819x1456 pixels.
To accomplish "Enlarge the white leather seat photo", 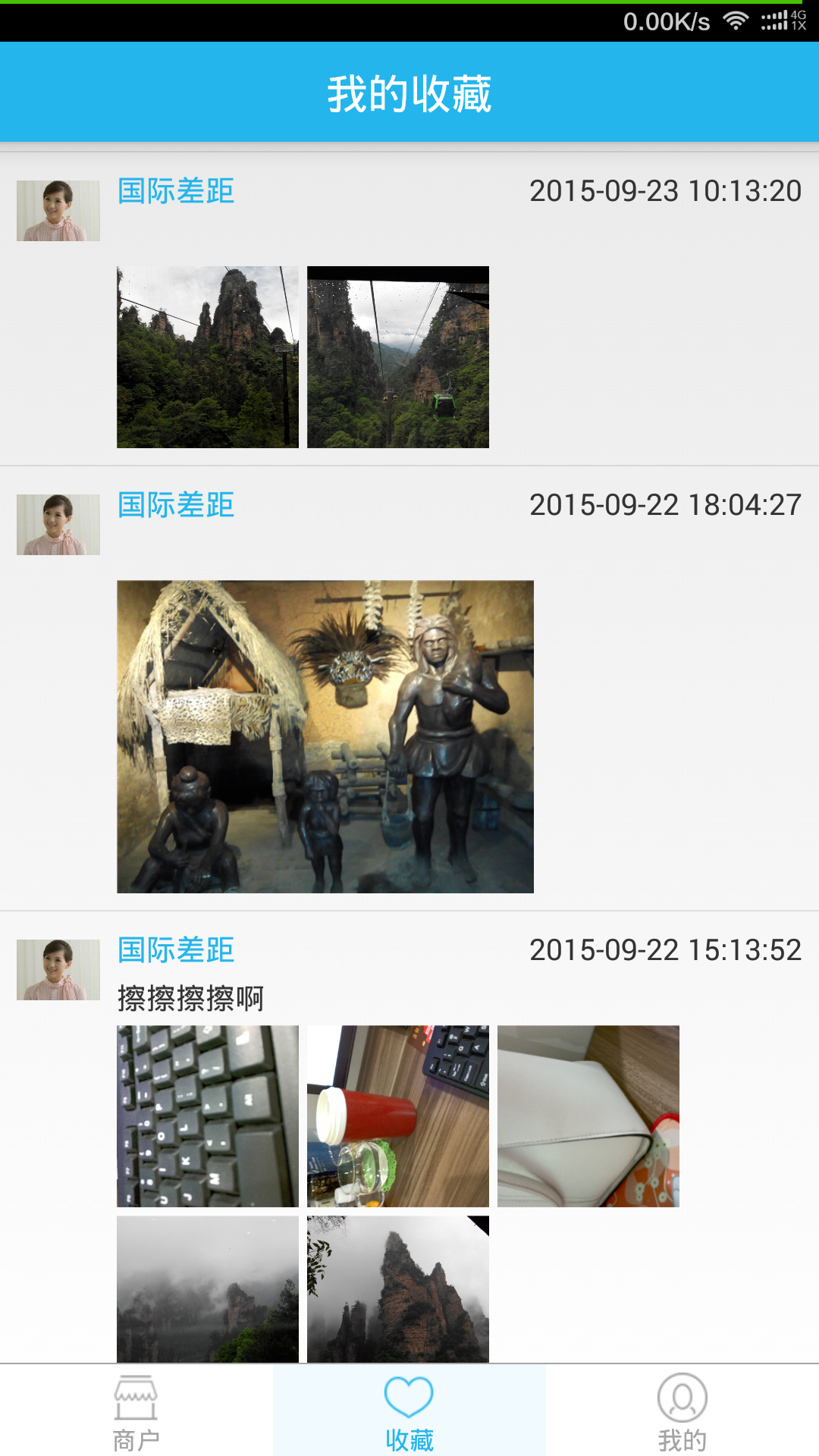I will tap(588, 1116).
